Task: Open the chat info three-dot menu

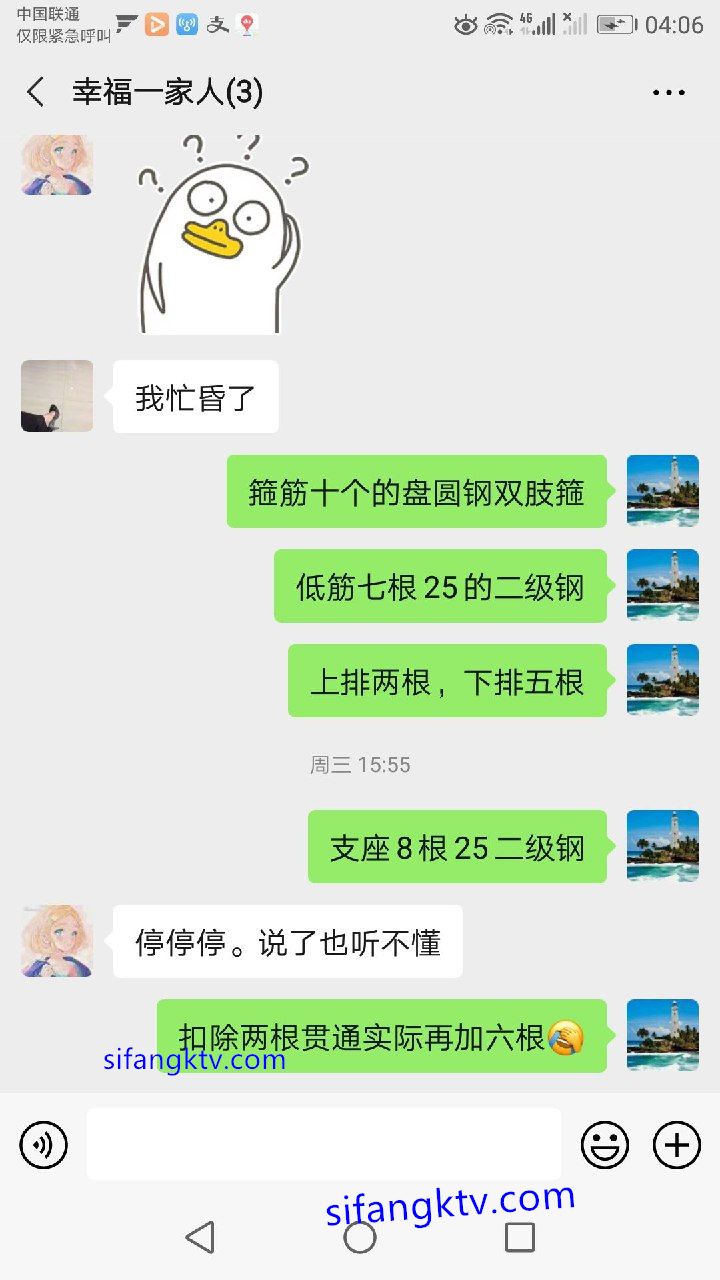Action: tap(668, 93)
